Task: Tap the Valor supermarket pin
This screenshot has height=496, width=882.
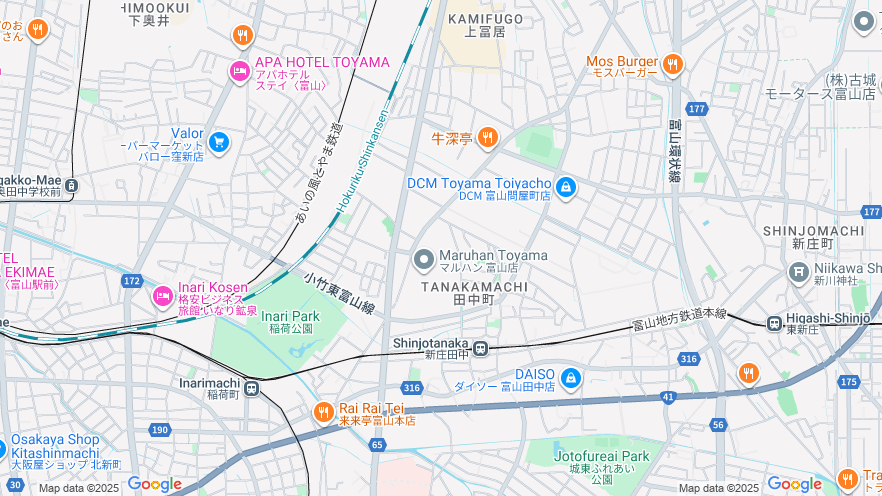Action: [219, 142]
